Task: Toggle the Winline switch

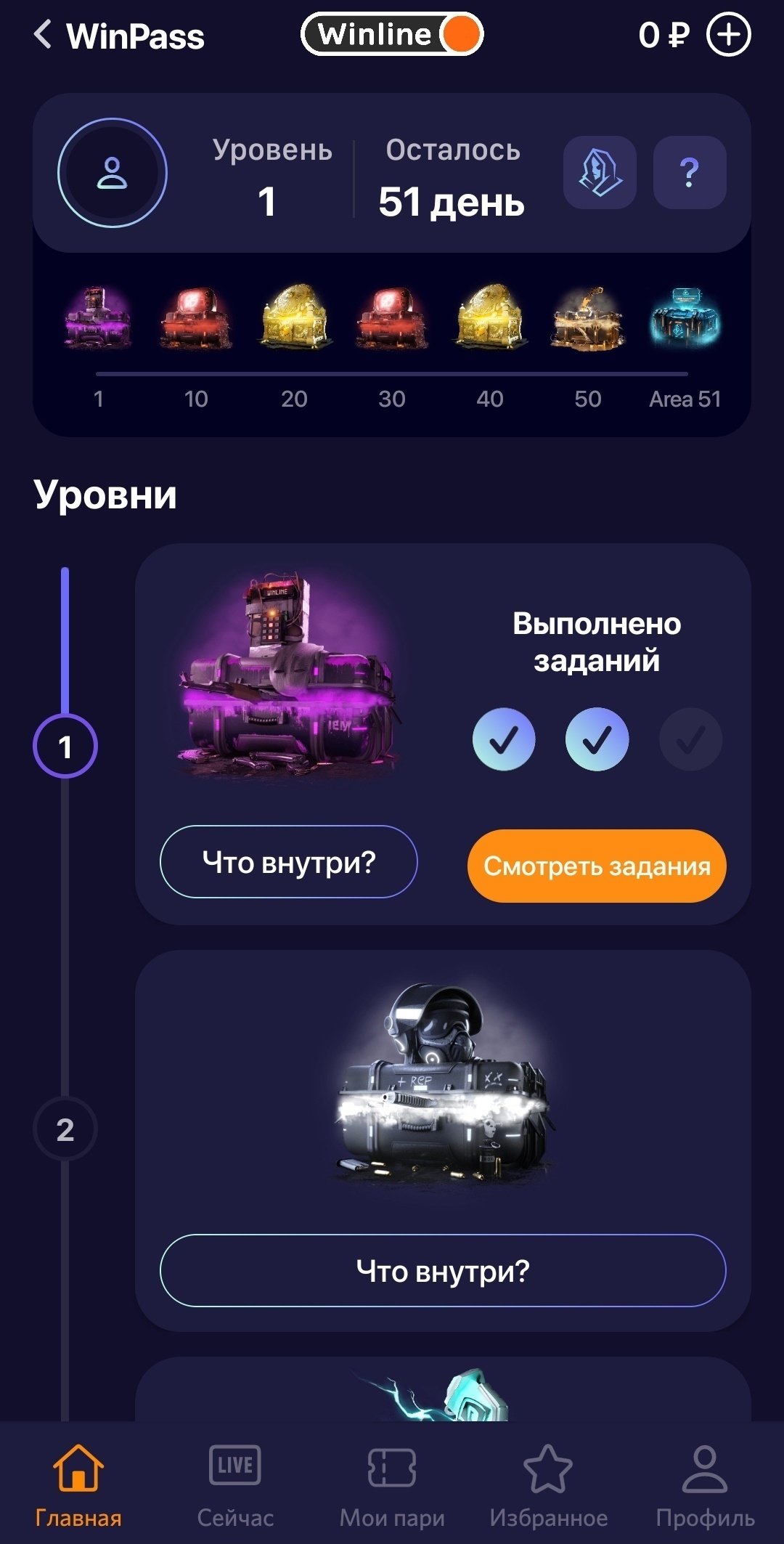Action: tap(392, 34)
